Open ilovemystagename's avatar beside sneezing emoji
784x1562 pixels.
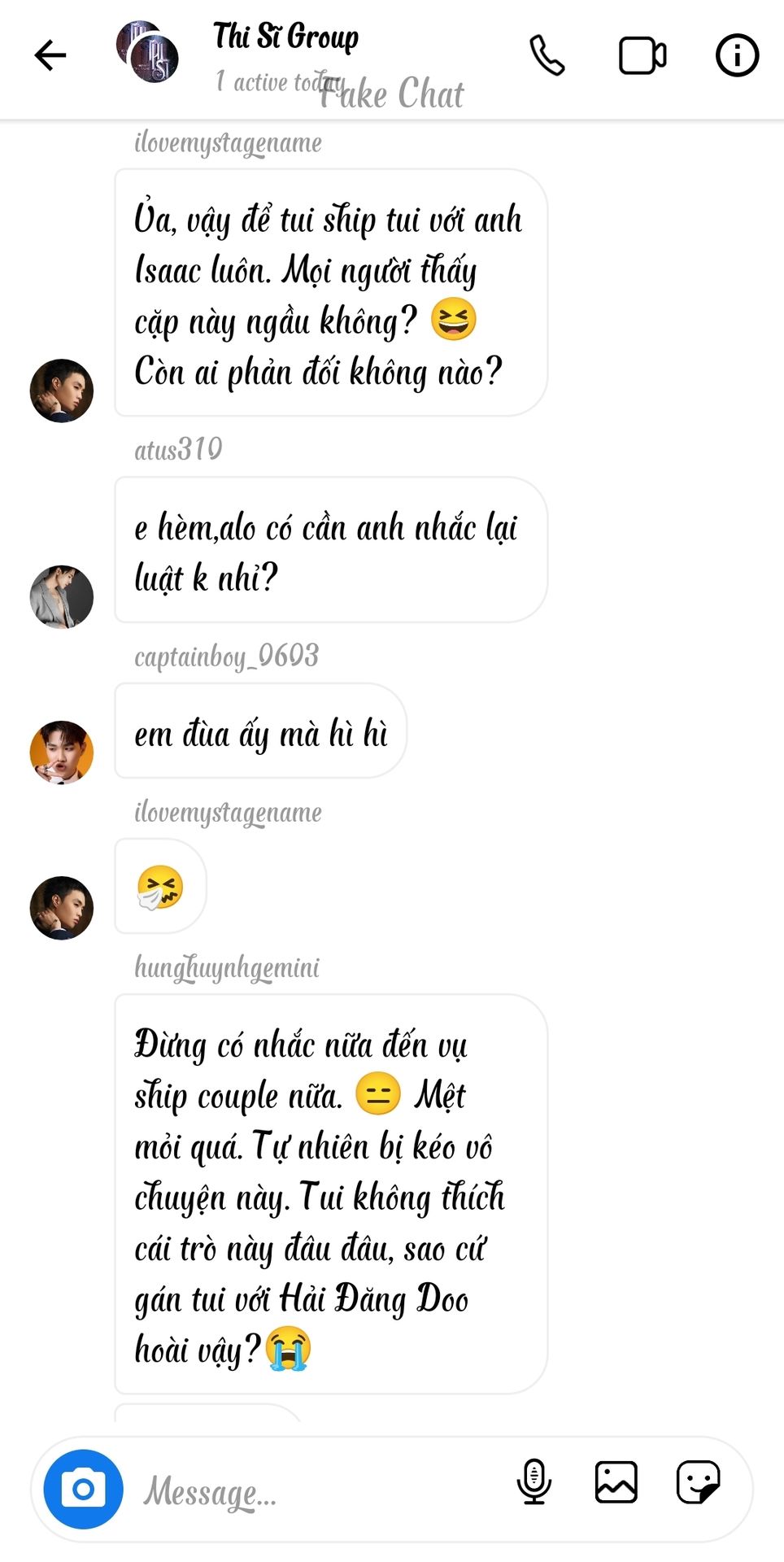(62, 908)
